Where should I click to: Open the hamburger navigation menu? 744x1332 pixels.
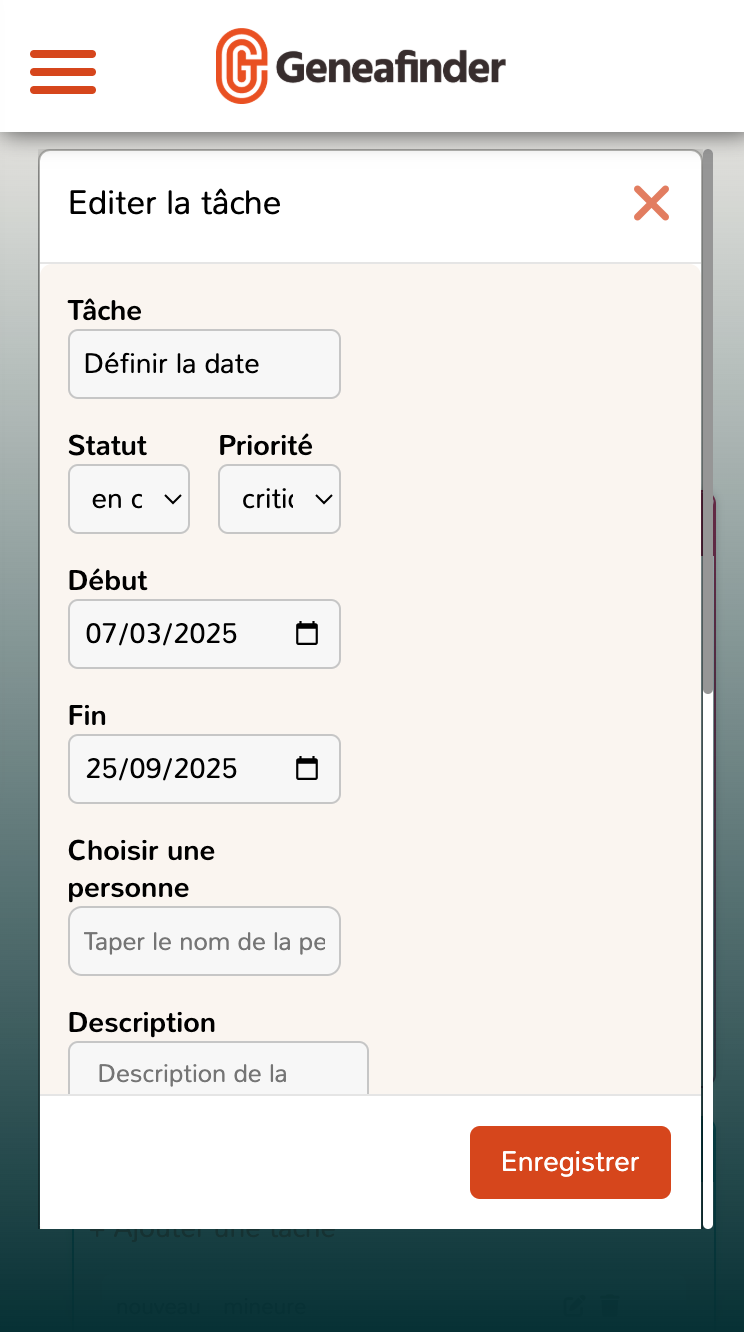coord(63,71)
